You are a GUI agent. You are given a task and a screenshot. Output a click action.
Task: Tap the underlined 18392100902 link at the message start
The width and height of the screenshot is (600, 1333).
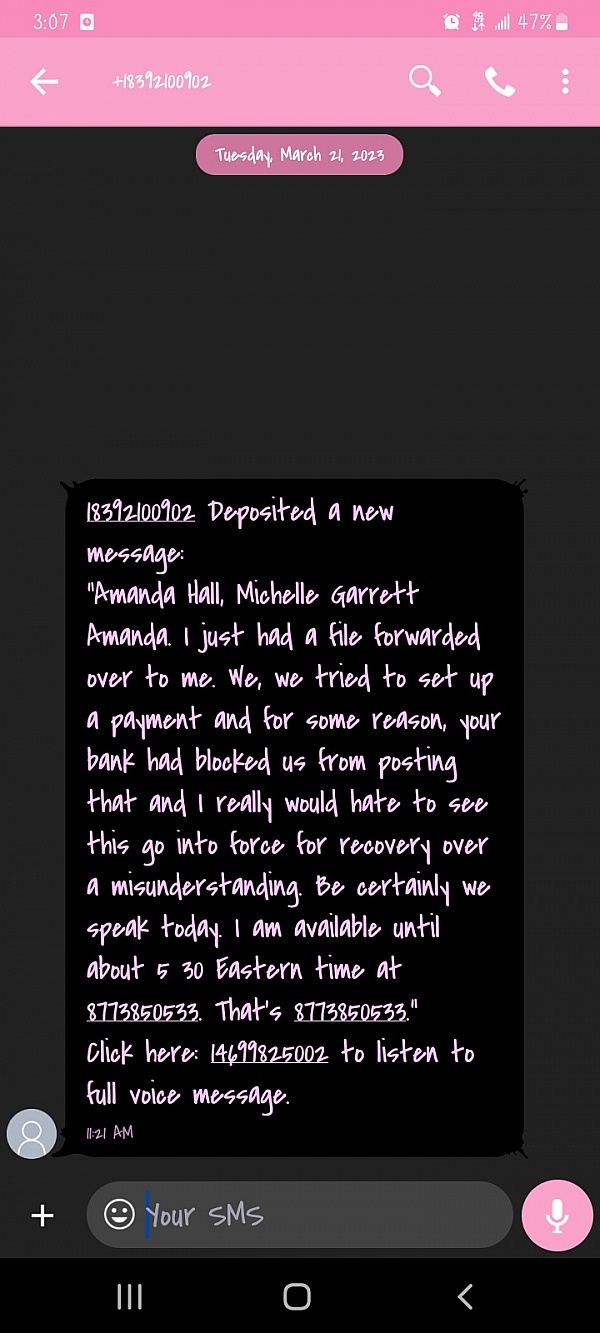point(140,512)
